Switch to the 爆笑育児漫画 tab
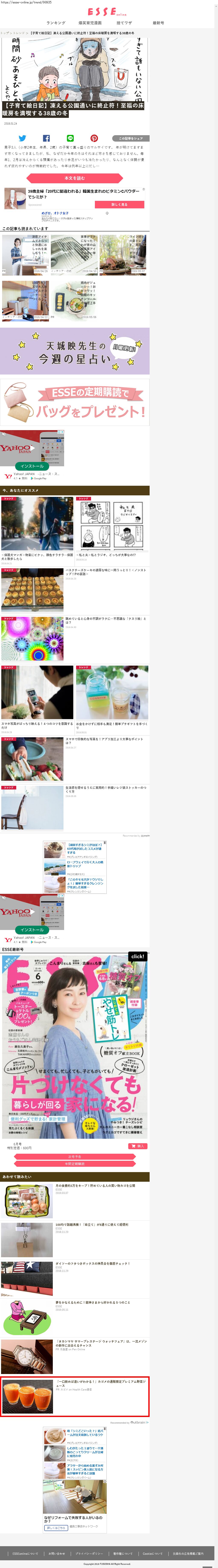Screen dimensions: 218x1568 click(x=90, y=22)
